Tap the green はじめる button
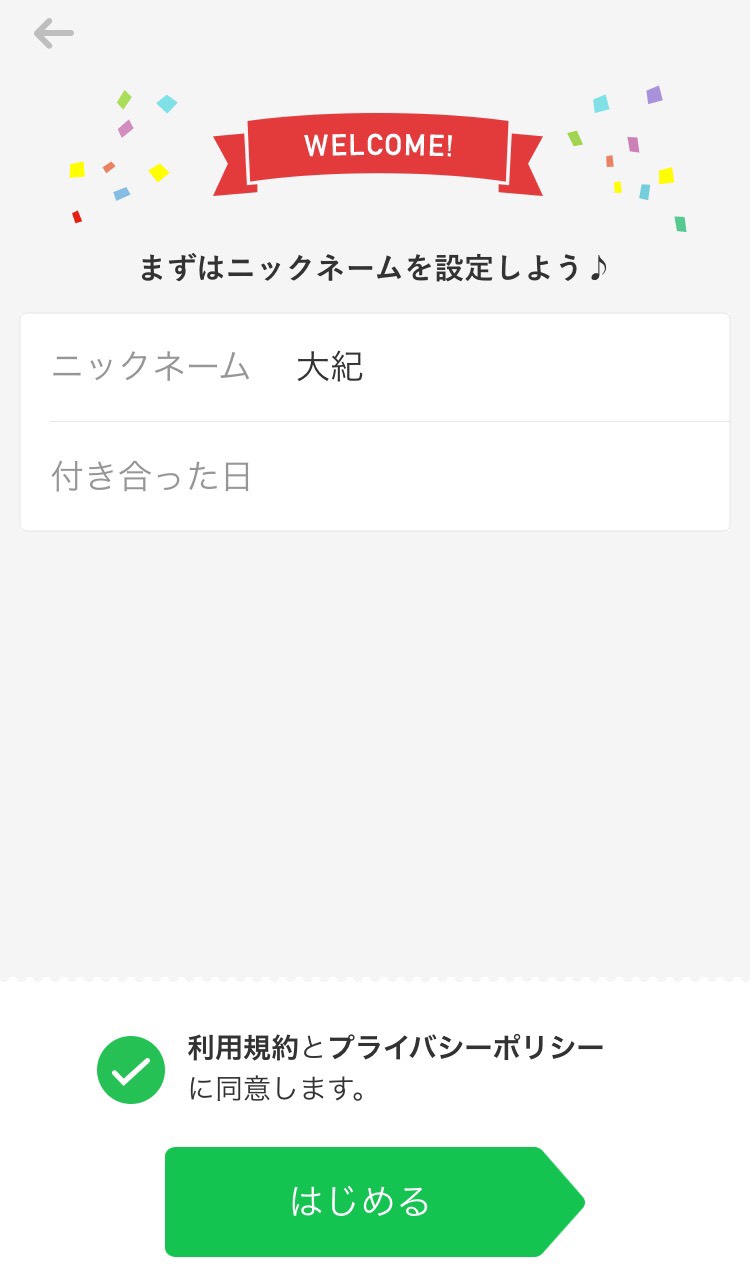This screenshot has width=750, height=1280. pyautogui.click(x=362, y=1201)
